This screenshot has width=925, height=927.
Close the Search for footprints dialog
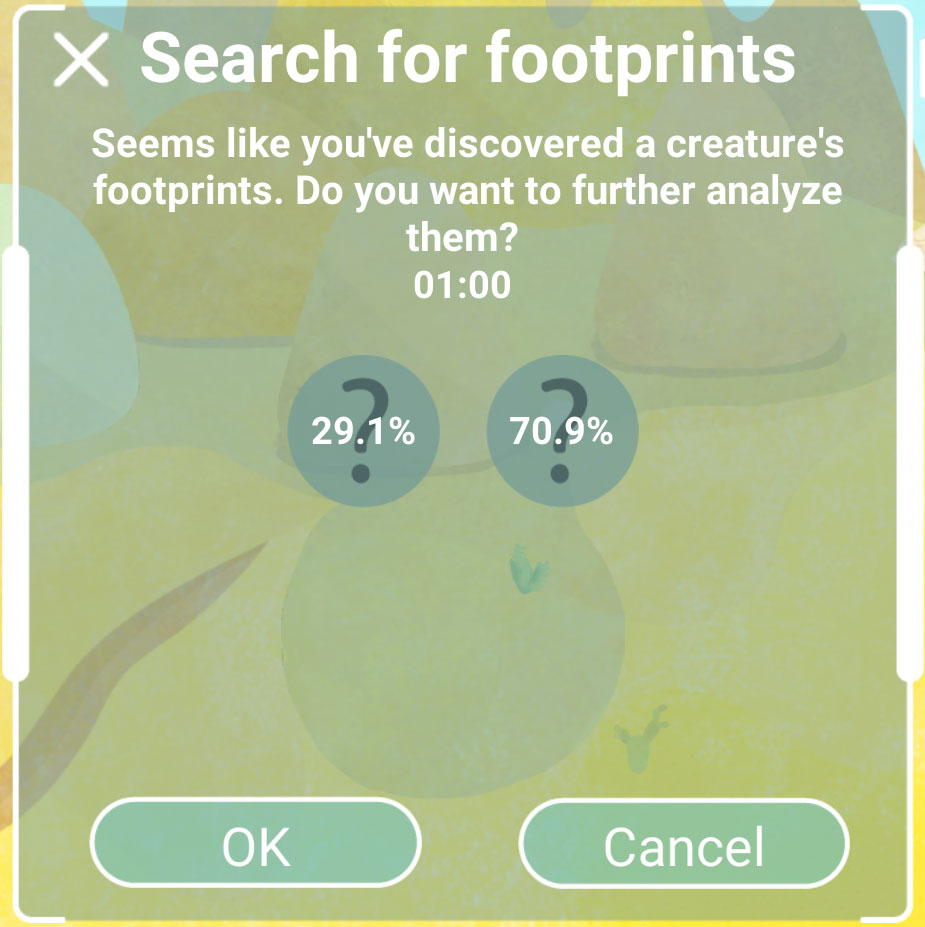[x=81, y=60]
